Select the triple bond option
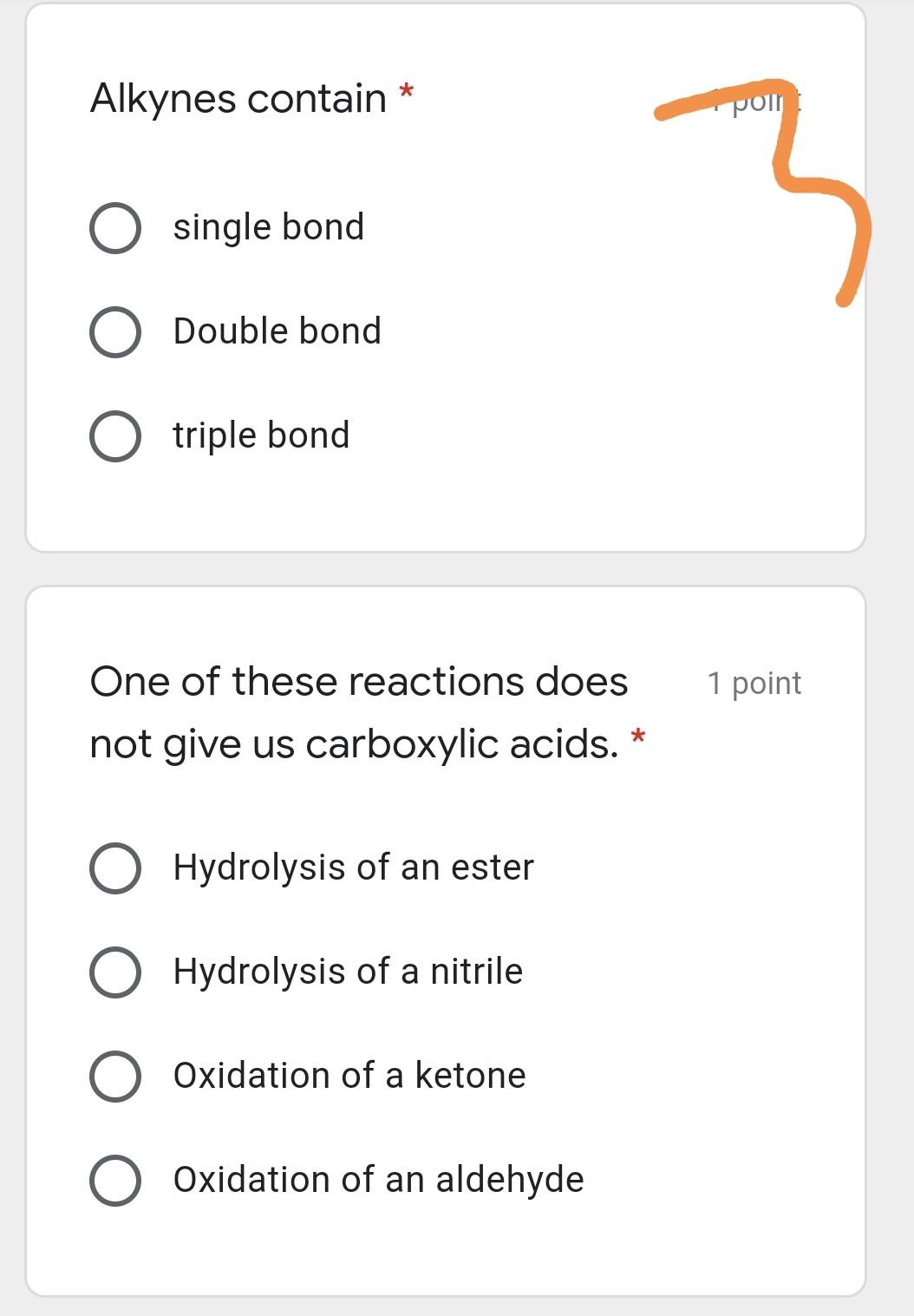This screenshot has width=914, height=1316. click(116, 435)
